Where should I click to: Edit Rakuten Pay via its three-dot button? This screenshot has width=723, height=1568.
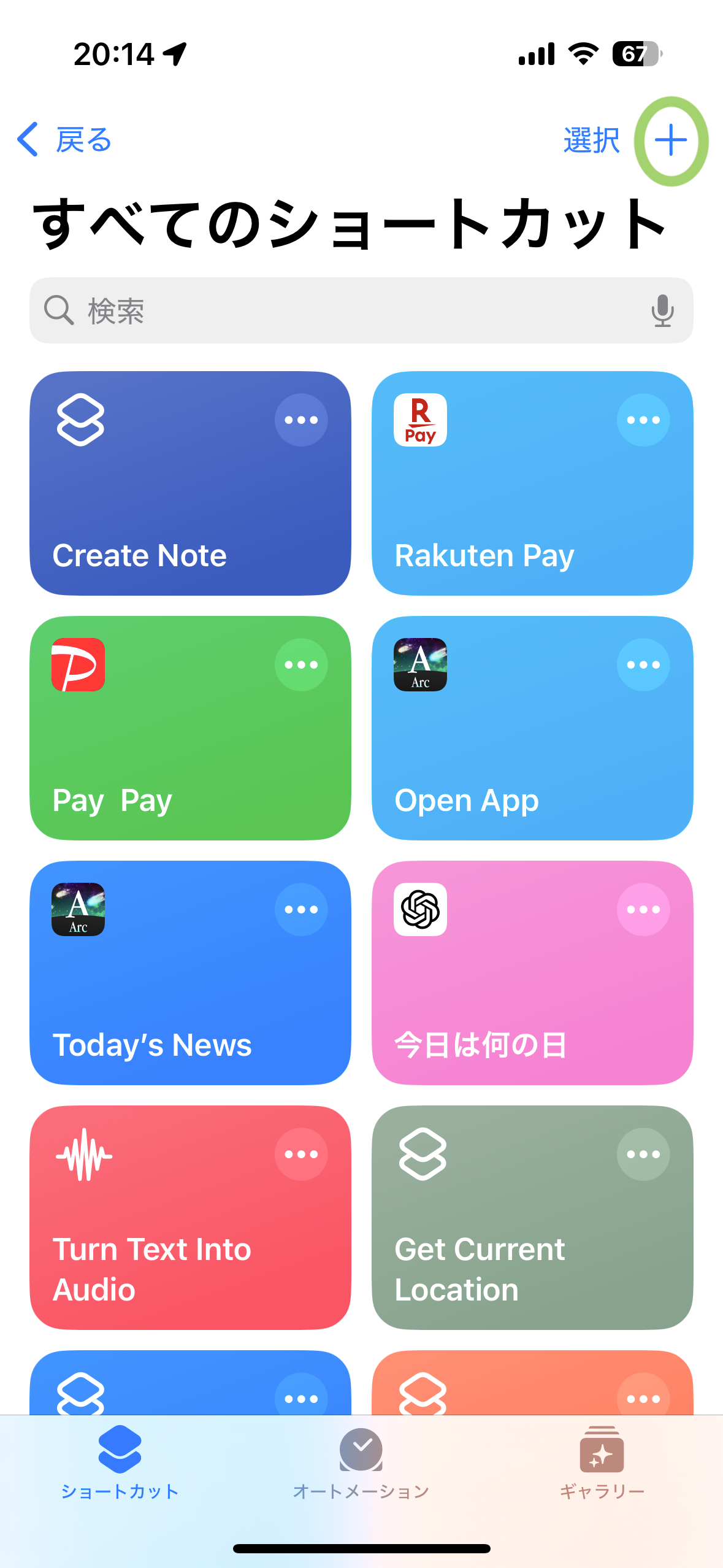tap(643, 420)
